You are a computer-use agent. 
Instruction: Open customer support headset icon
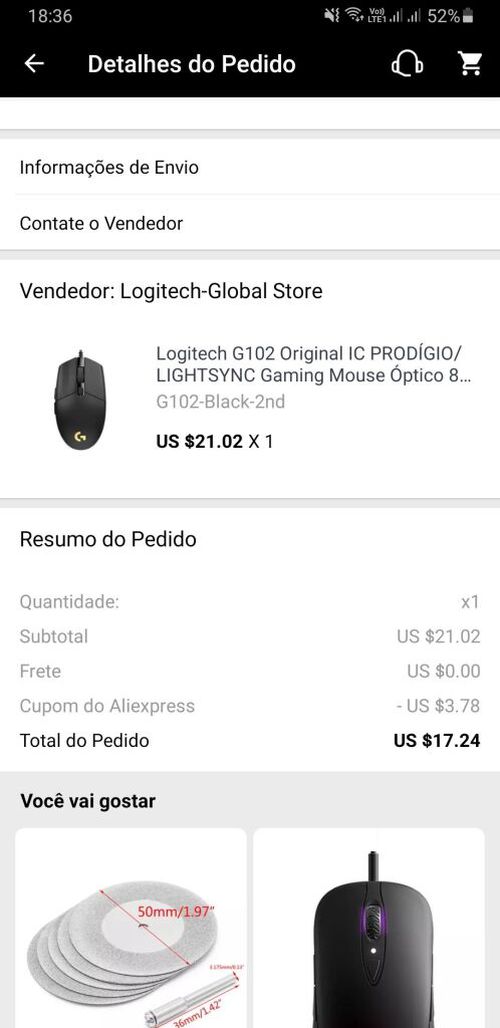(407, 64)
